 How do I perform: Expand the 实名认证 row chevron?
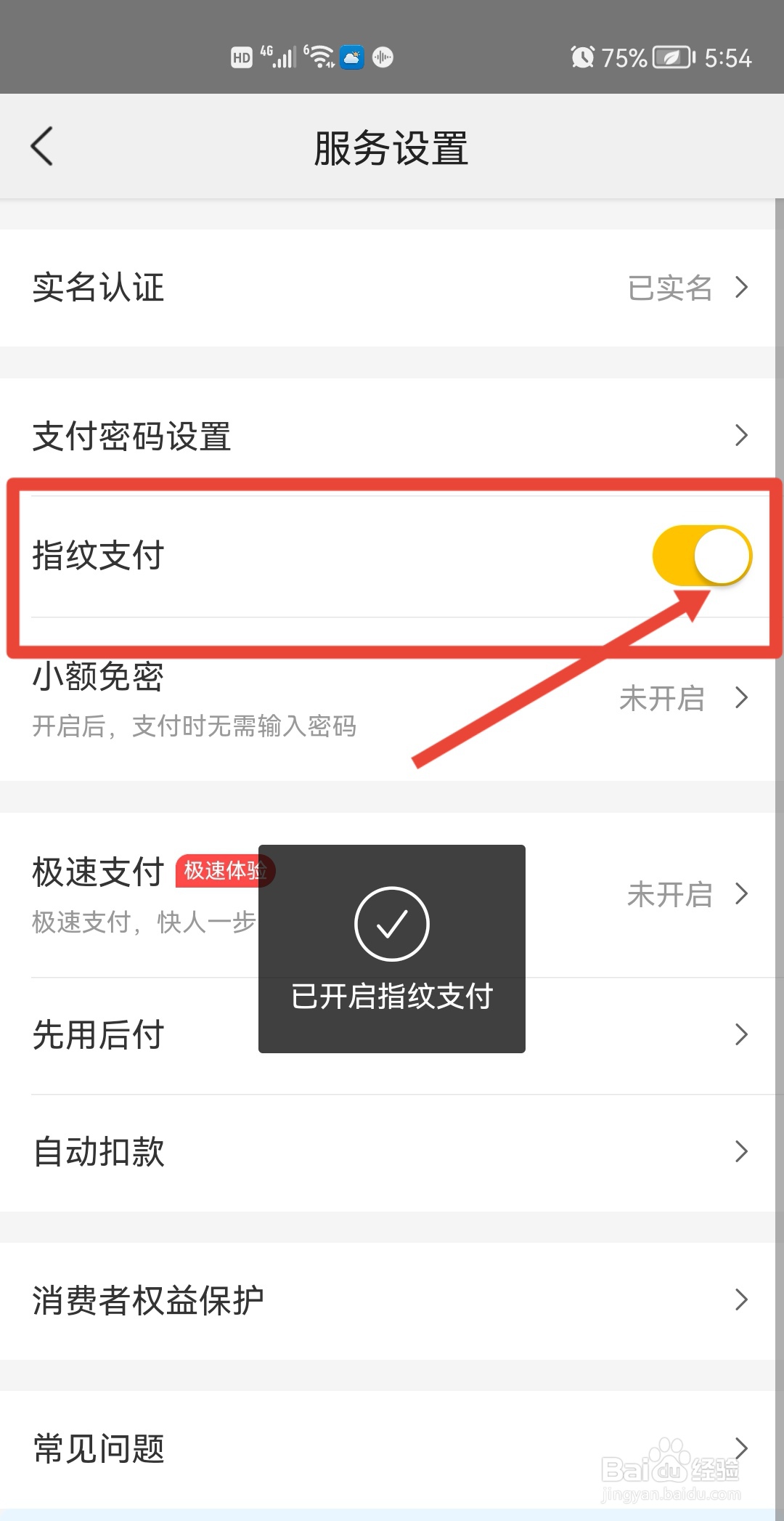coord(741,288)
